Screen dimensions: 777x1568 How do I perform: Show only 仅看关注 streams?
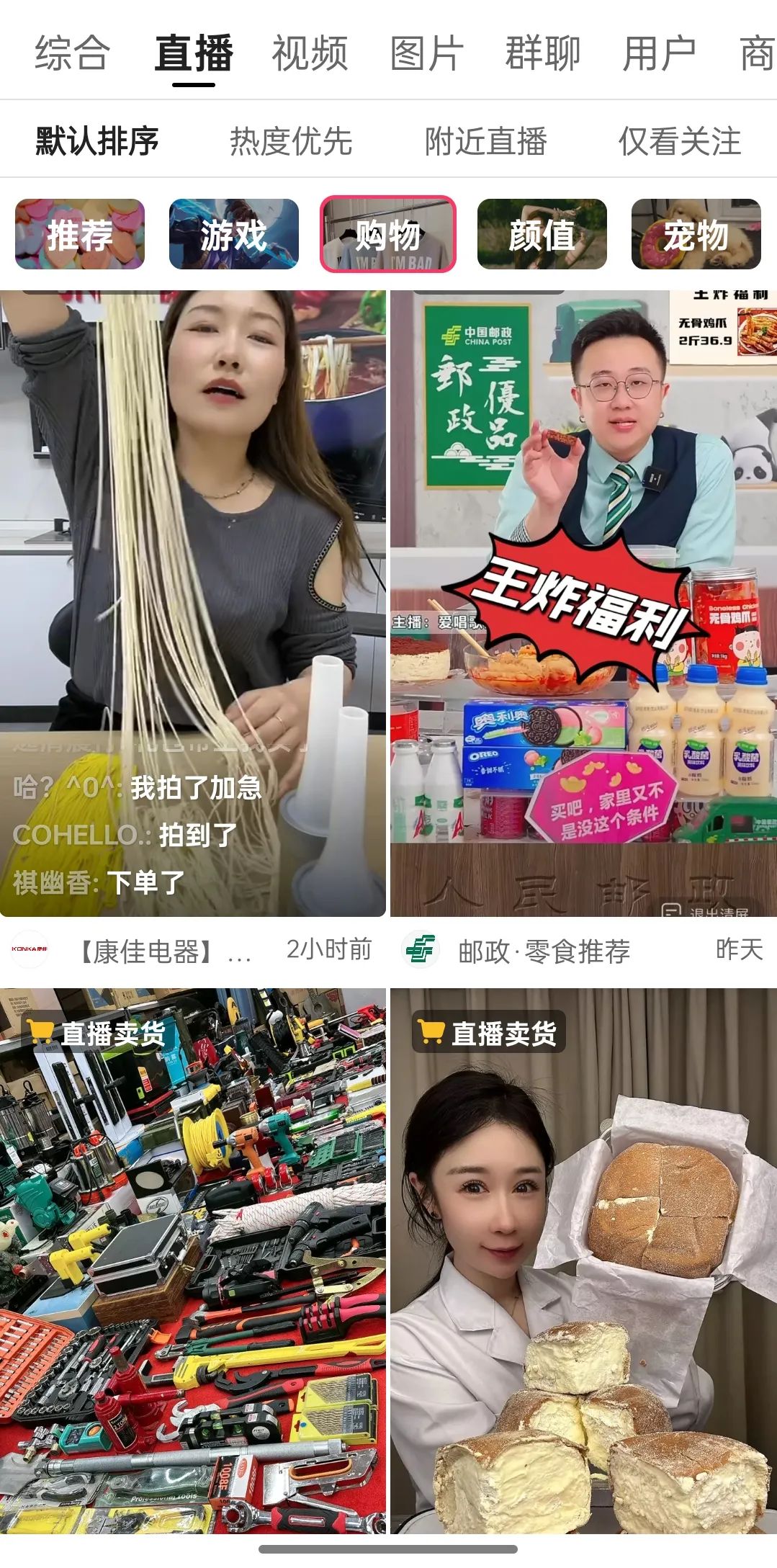[x=680, y=141]
